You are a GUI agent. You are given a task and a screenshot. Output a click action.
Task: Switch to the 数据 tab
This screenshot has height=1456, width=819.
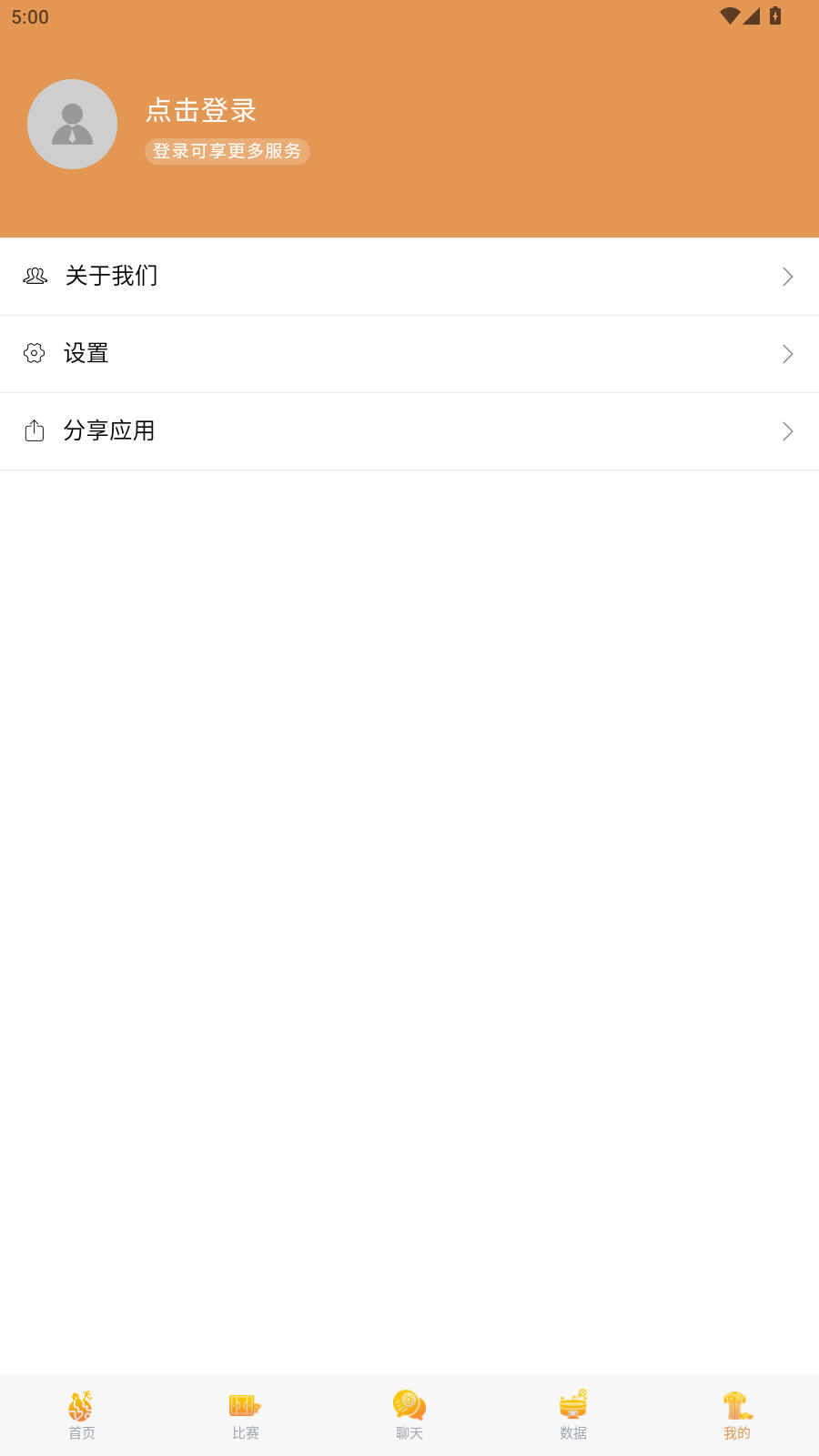(572, 1415)
